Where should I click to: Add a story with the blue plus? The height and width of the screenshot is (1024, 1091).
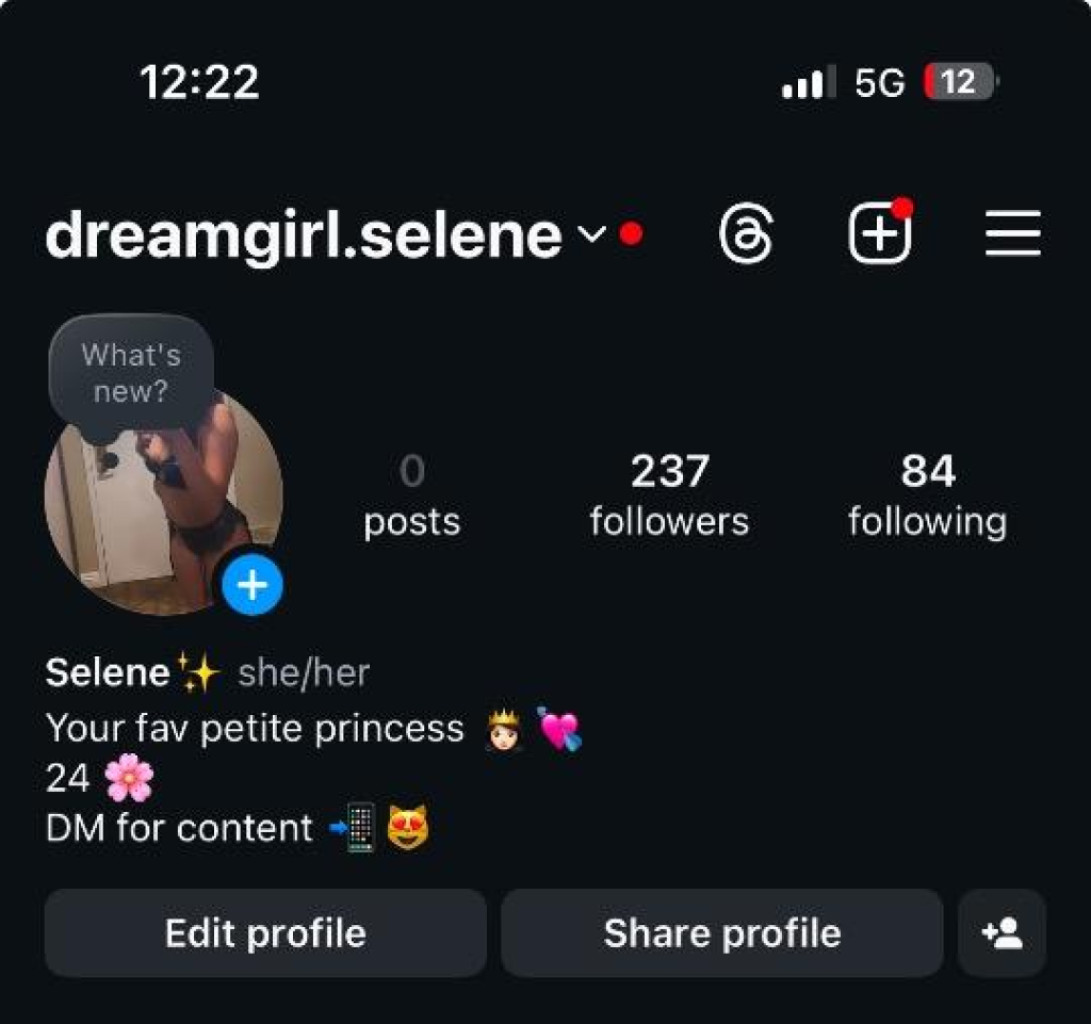pyautogui.click(x=252, y=584)
